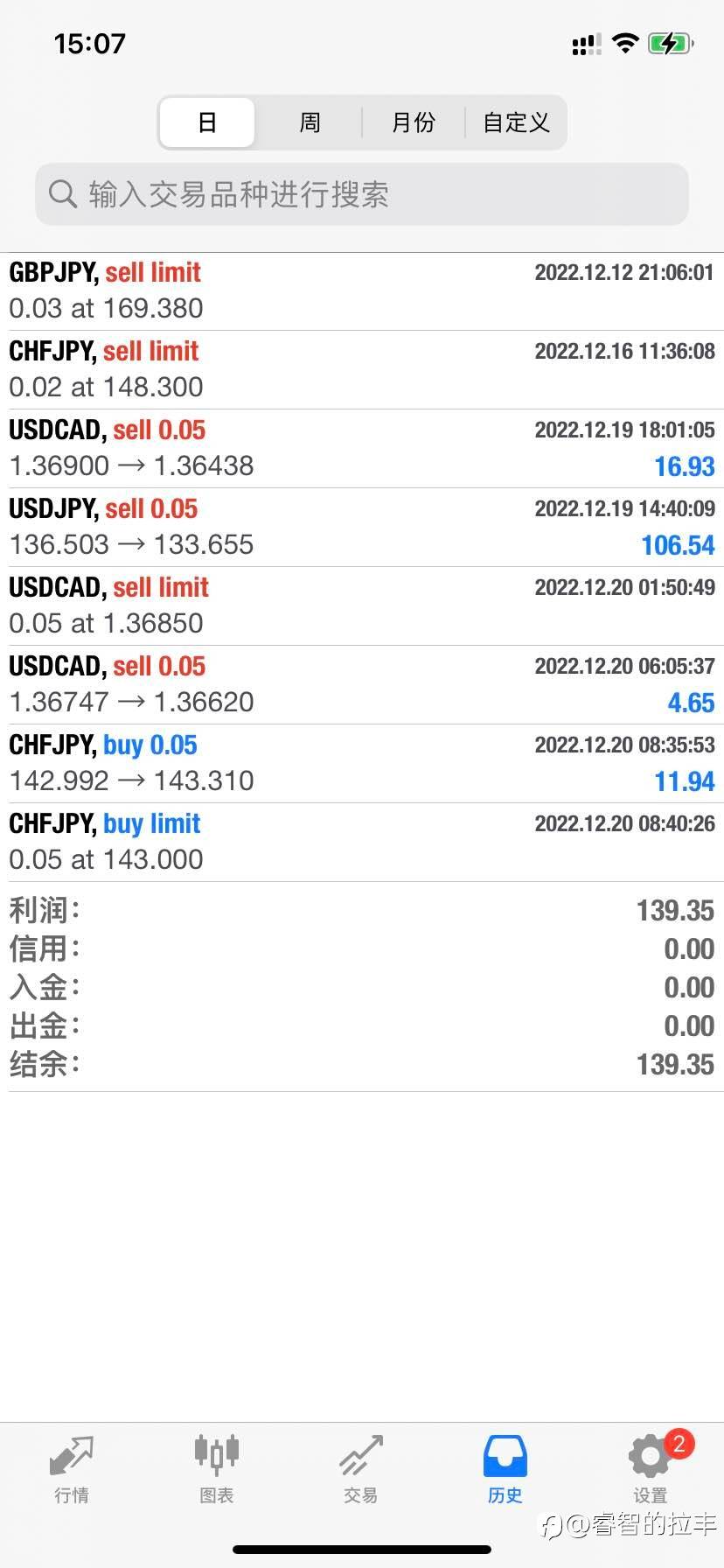Open the 设置 settings tab
This screenshot has height=1568, width=724.
pyautogui.click(x=651, y=1470)
